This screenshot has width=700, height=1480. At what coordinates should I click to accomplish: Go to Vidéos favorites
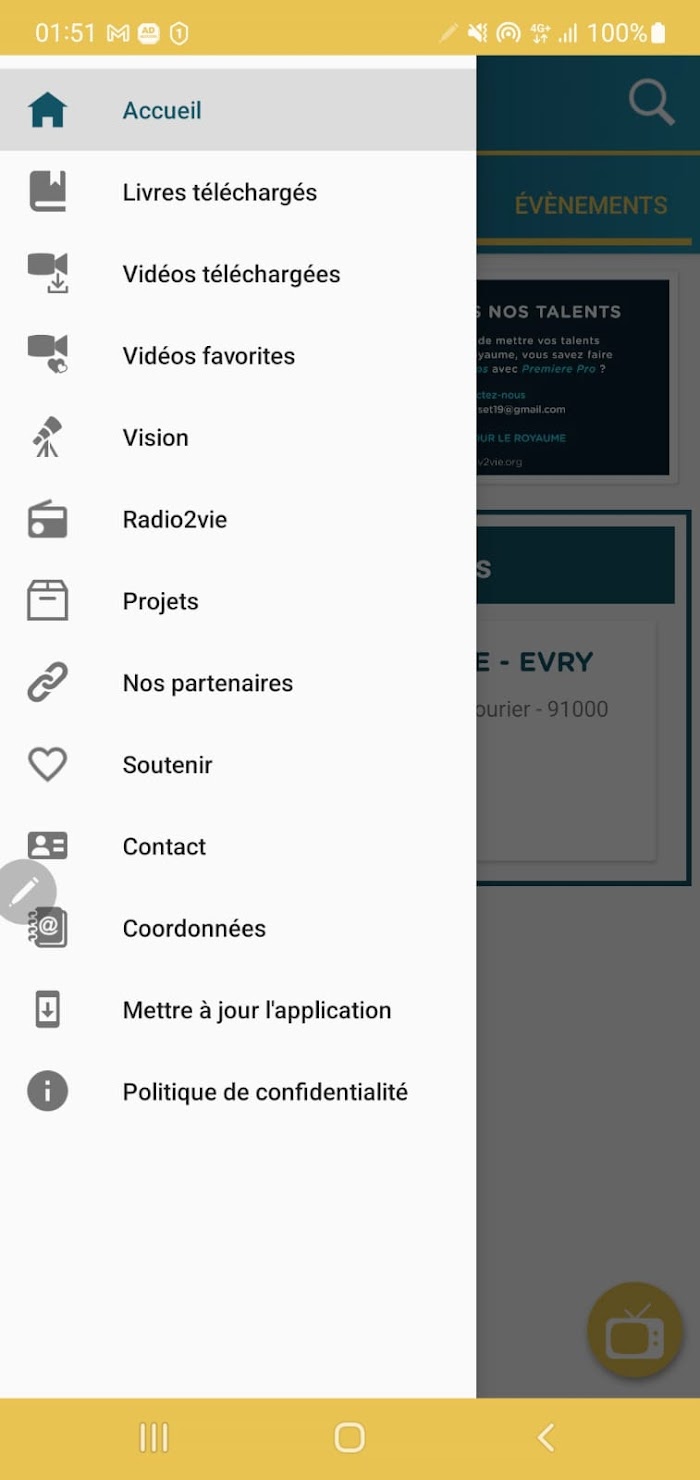(238, 356)
